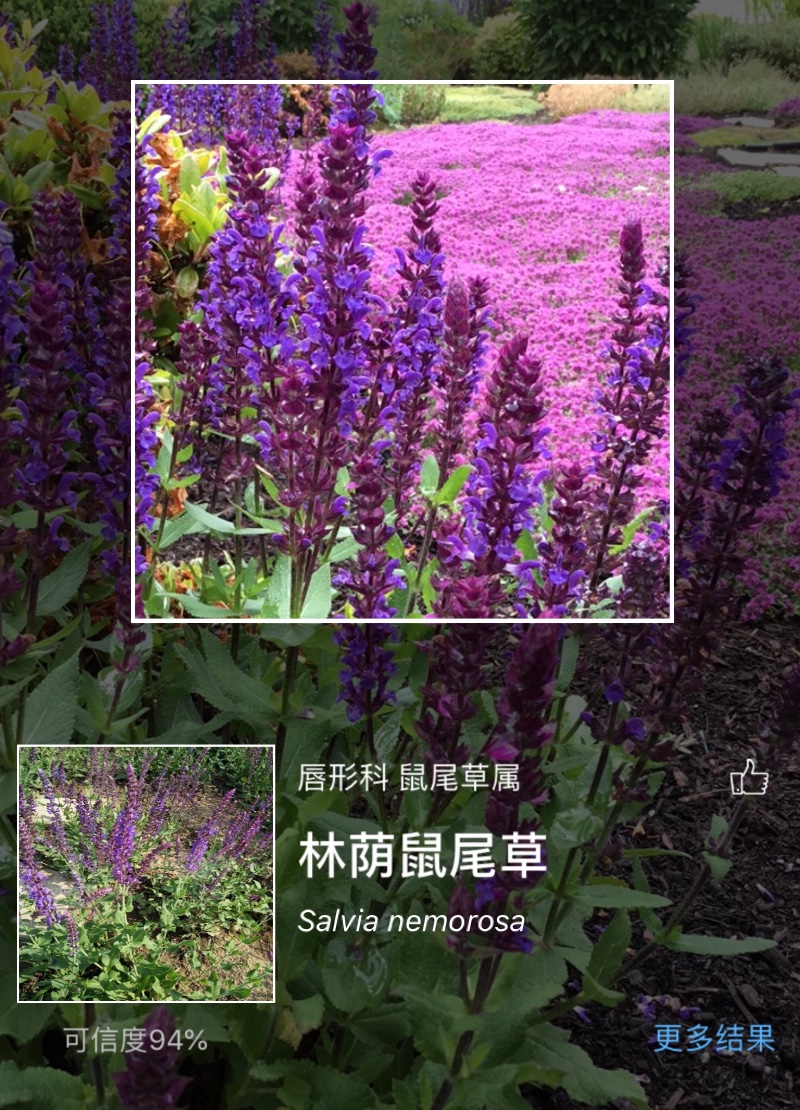This screenshot has height=1110, width=800.
Task: Open 更多结果 for more results
Action: click(x=714, y=1038)
